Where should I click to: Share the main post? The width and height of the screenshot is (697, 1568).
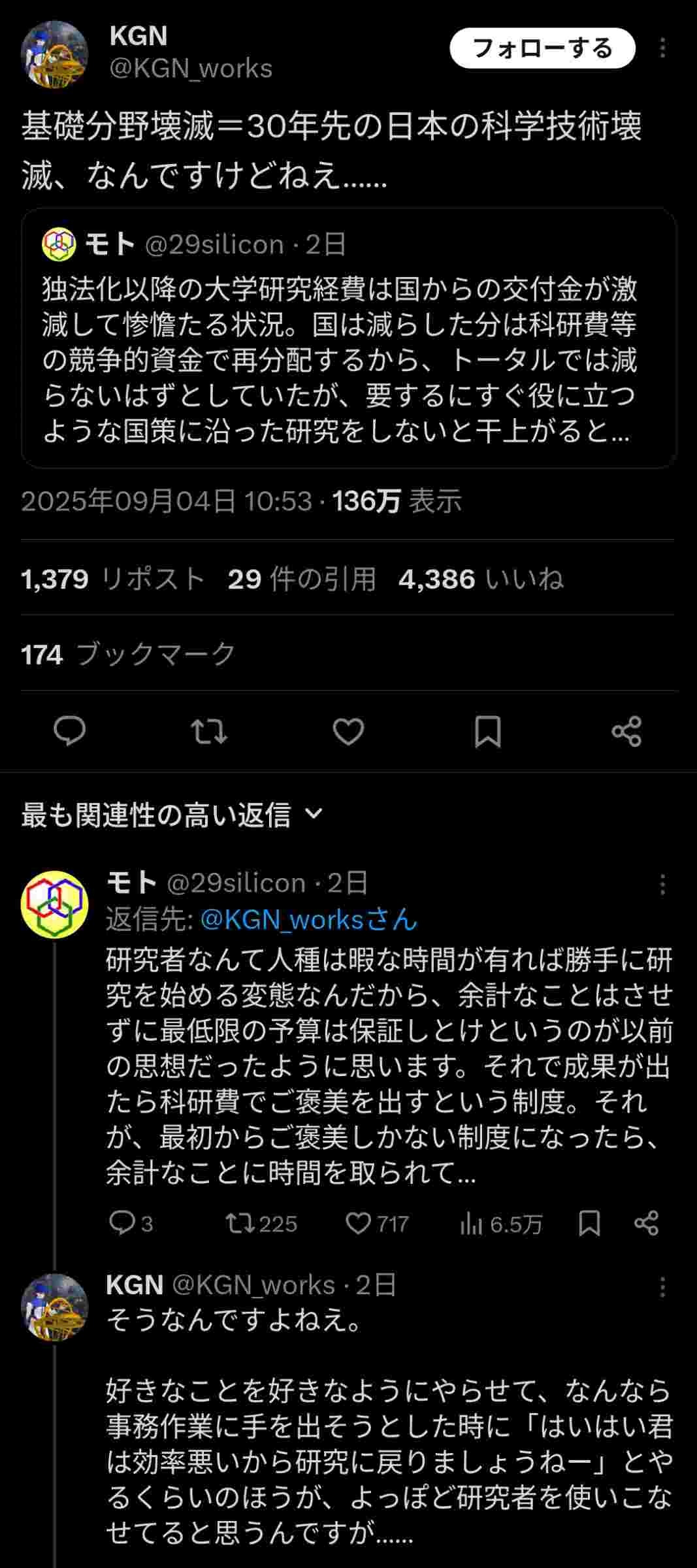coord(626,731)
